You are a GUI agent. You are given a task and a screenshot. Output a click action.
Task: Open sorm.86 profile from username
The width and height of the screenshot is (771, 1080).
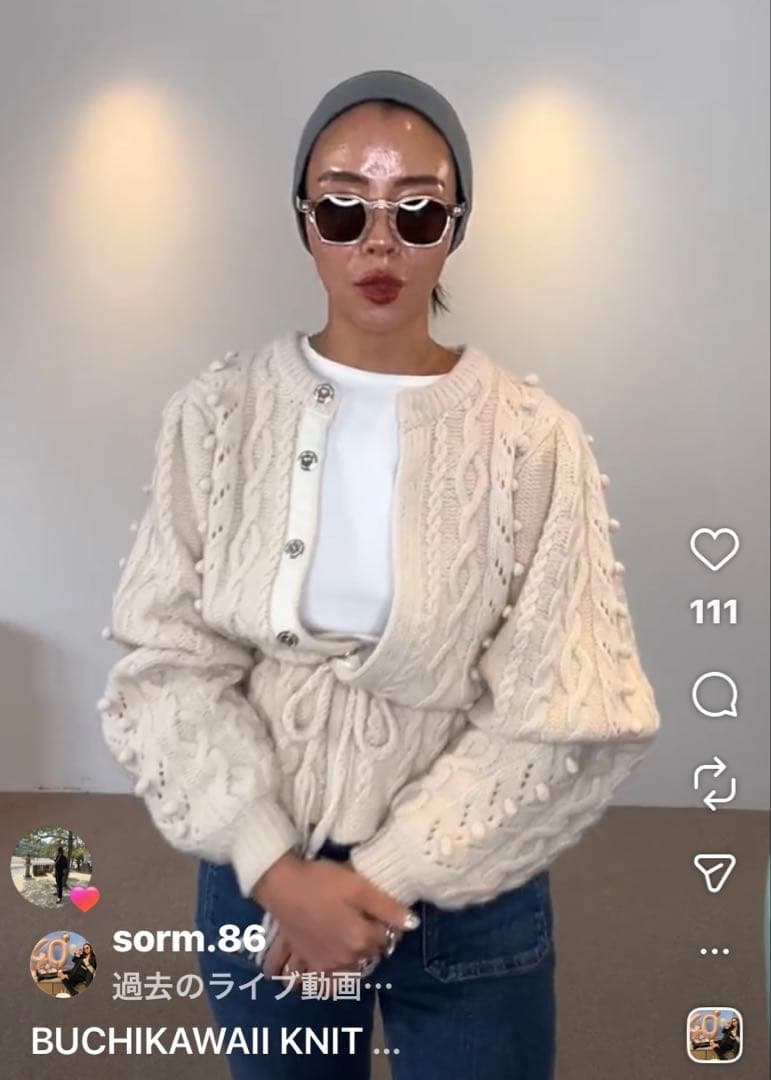tap(189, 939)
